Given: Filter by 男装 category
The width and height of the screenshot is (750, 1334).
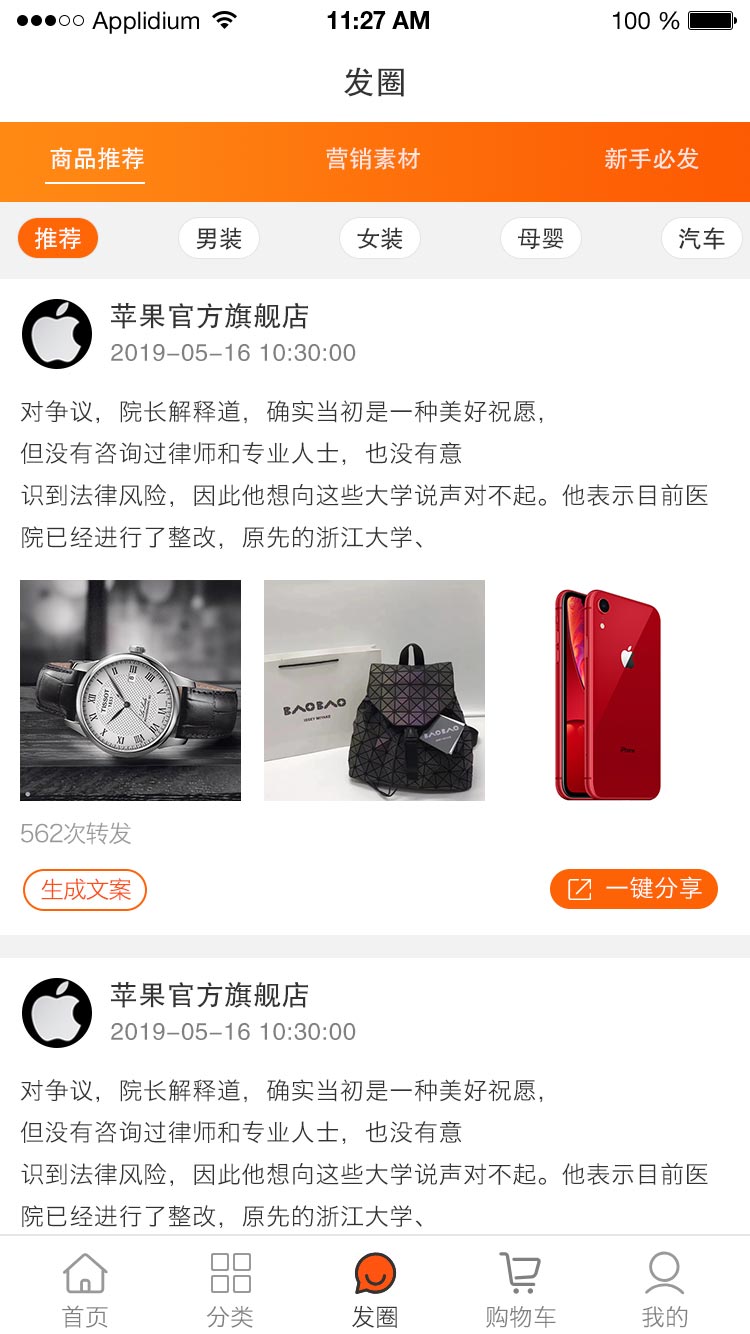Looking at the screenshot, I should click(x=219, y=239).
